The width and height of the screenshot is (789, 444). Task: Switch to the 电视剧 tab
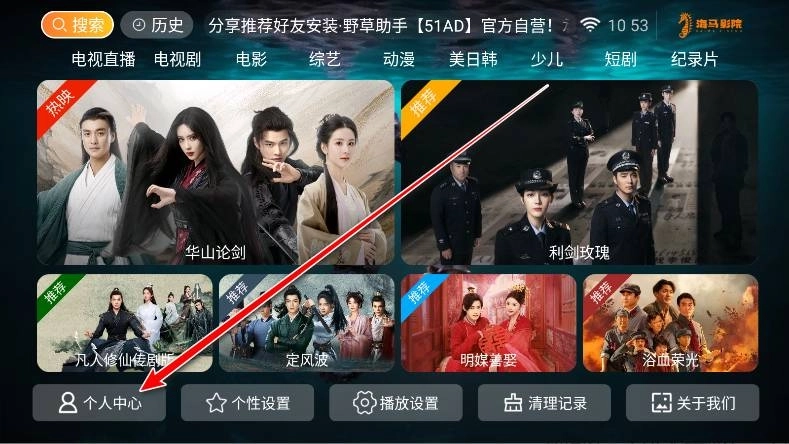[177, 59]
